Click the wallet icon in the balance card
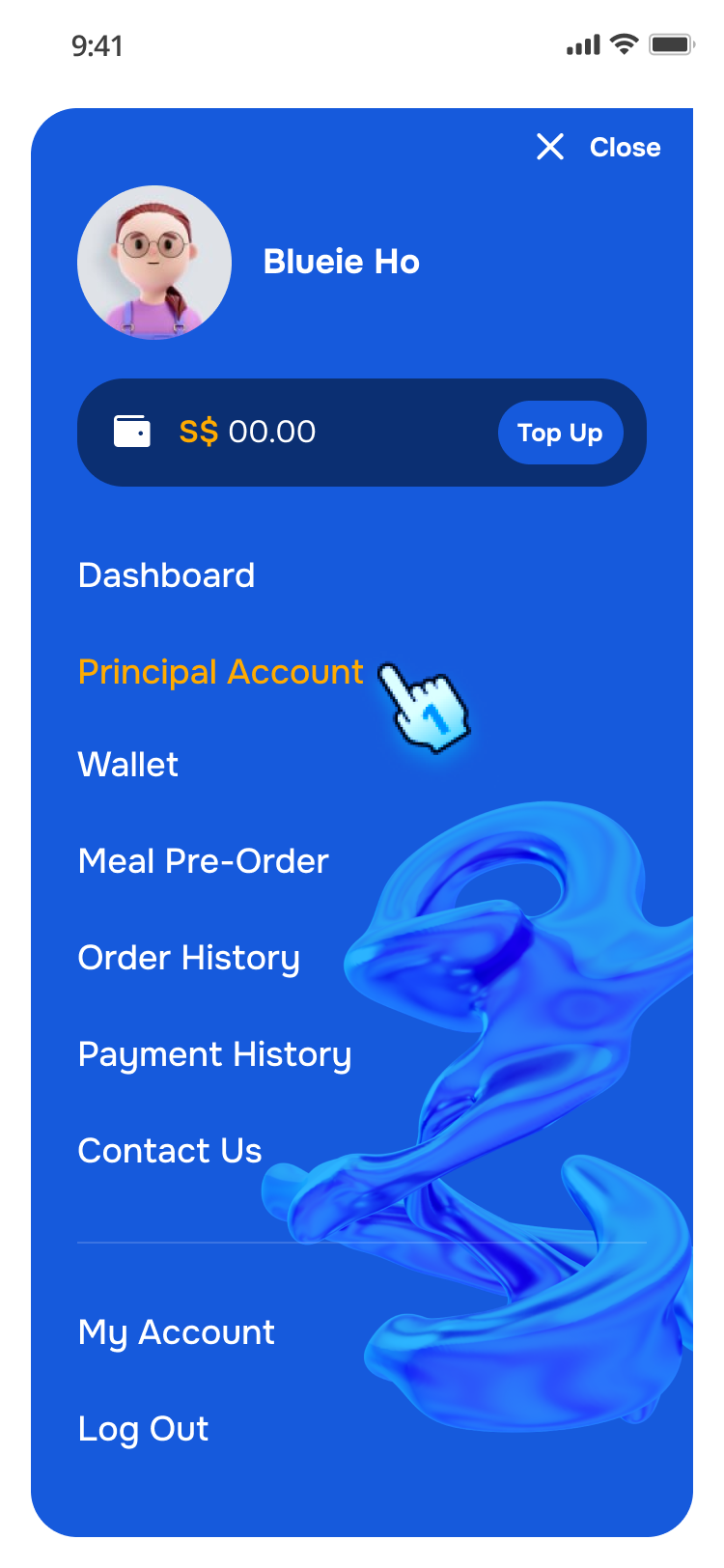The image size is (724, 1568). pyautogui.click(x=133, y=432)
